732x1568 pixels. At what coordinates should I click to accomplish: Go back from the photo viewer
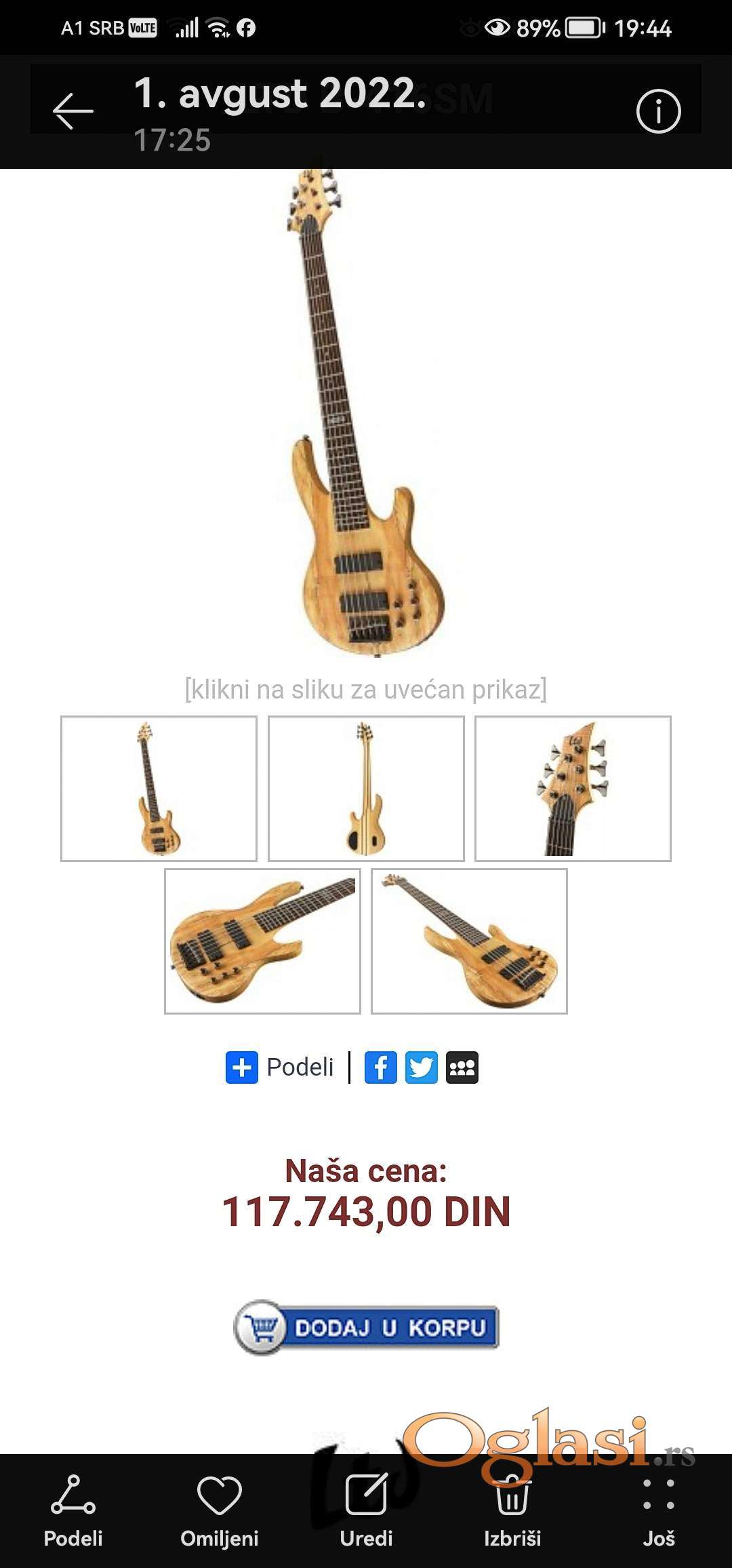(73, 111)
